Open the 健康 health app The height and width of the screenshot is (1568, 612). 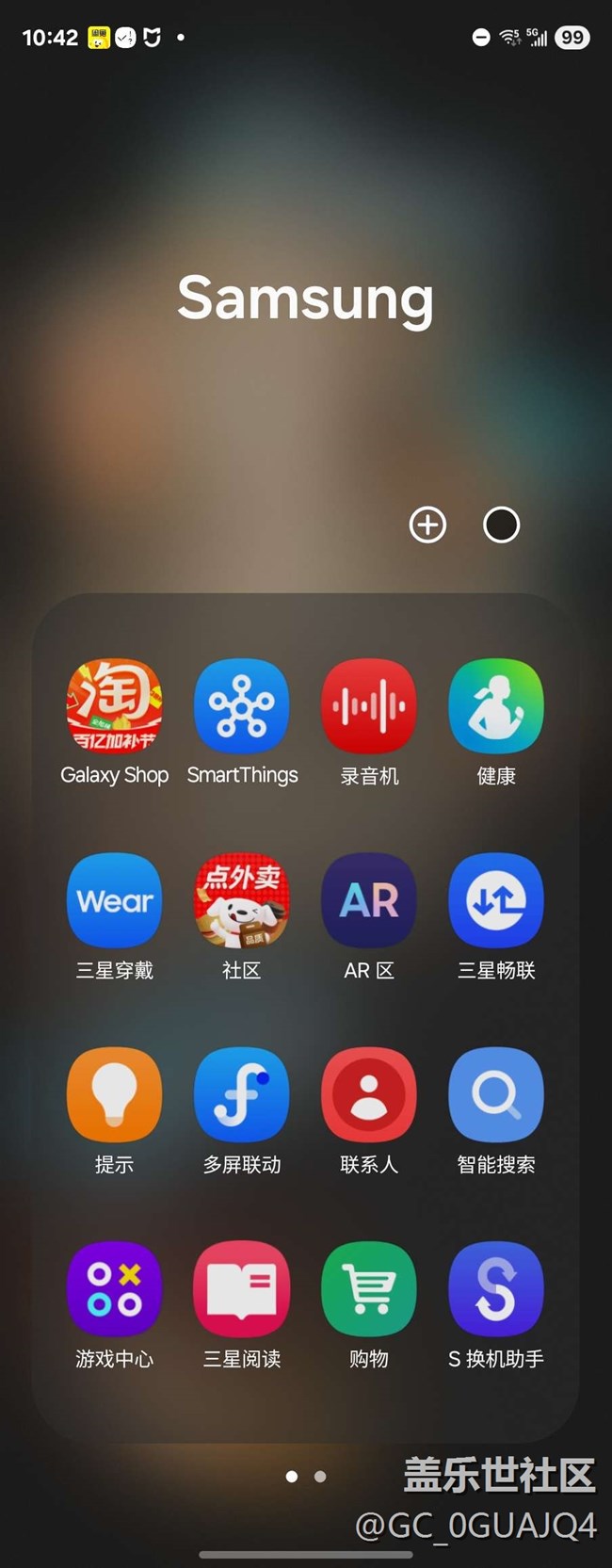point(496,706)
